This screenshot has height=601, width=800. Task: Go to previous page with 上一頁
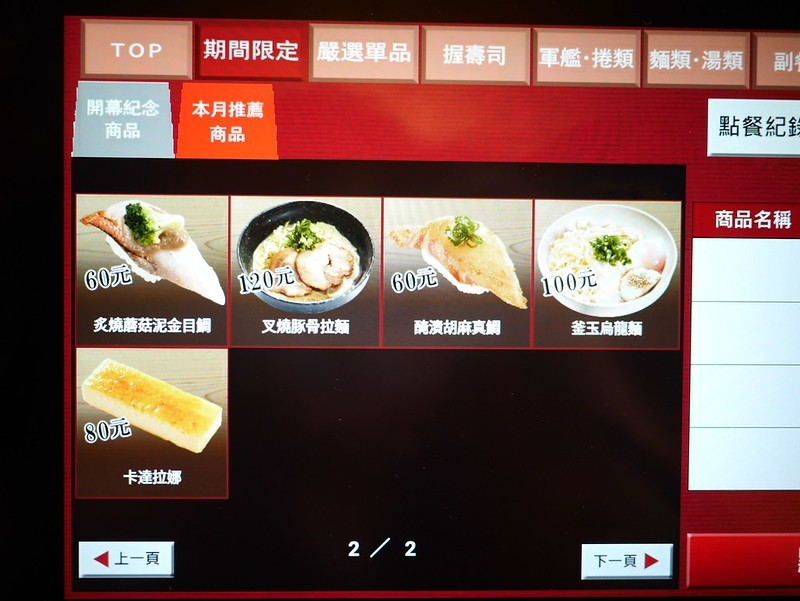pyautogui.click(x=127, y=559)
